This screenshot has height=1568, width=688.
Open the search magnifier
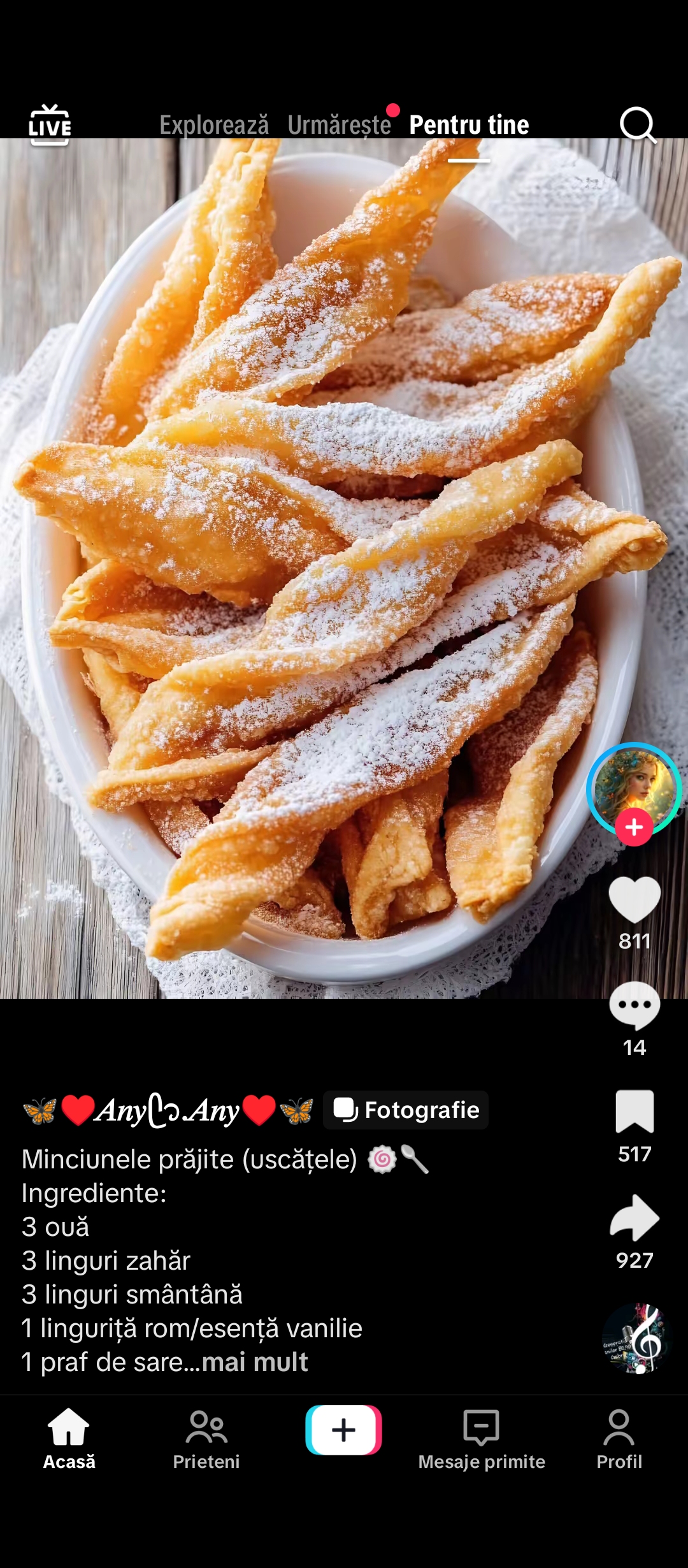(x=638, y=124)
